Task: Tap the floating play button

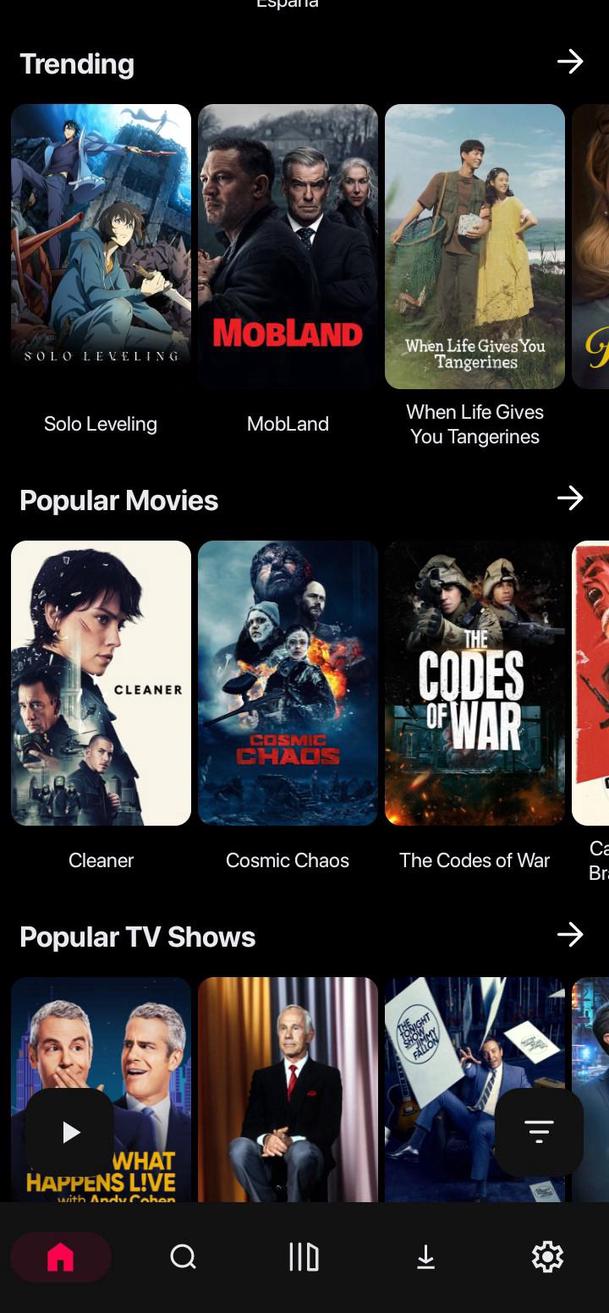Action: click(x=70, y=1132)
